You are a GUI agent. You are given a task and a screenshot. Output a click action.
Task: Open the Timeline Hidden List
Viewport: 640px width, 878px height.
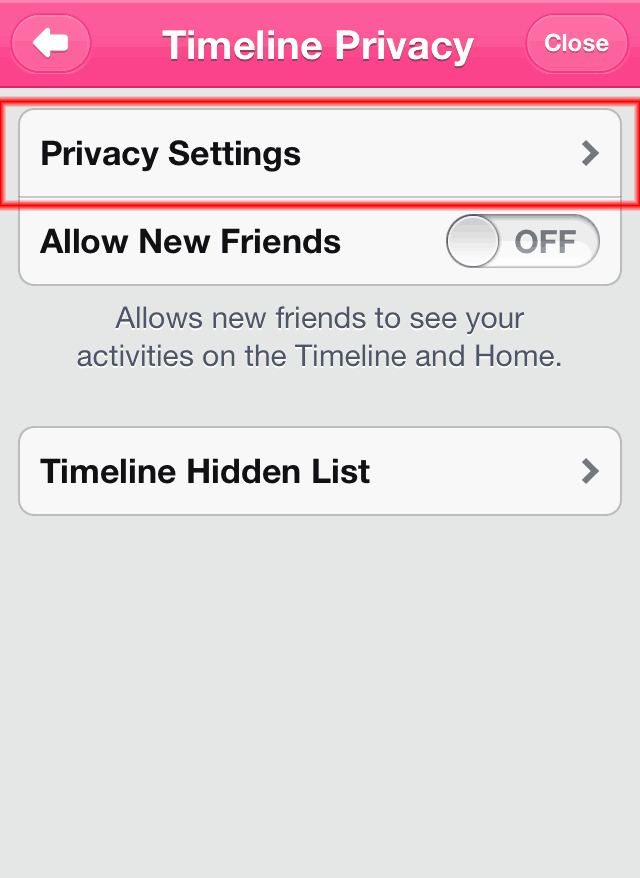pyautogui.click(x=320, y=471)
